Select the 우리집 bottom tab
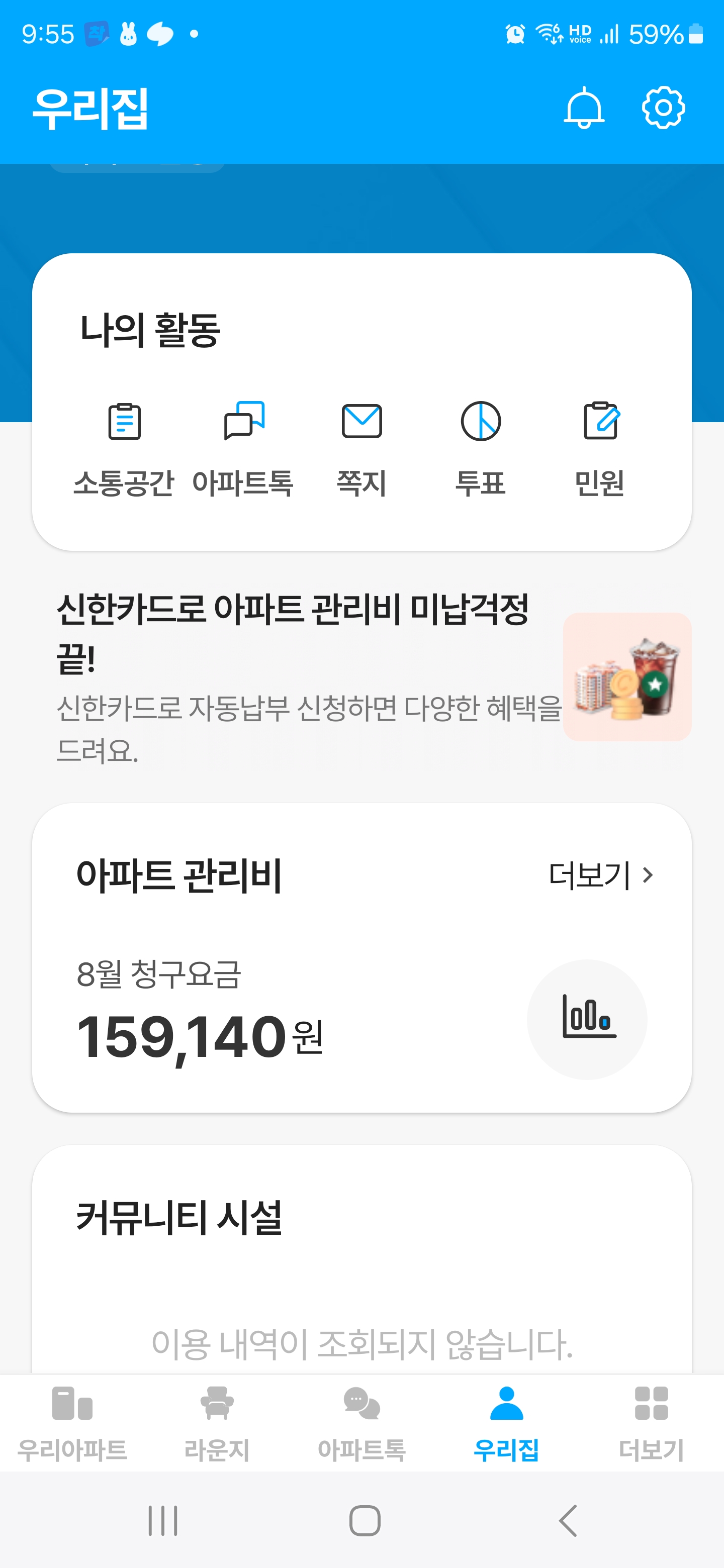Image resolution: width=724 pixels, height=1568 pixels. [506, 1424]
